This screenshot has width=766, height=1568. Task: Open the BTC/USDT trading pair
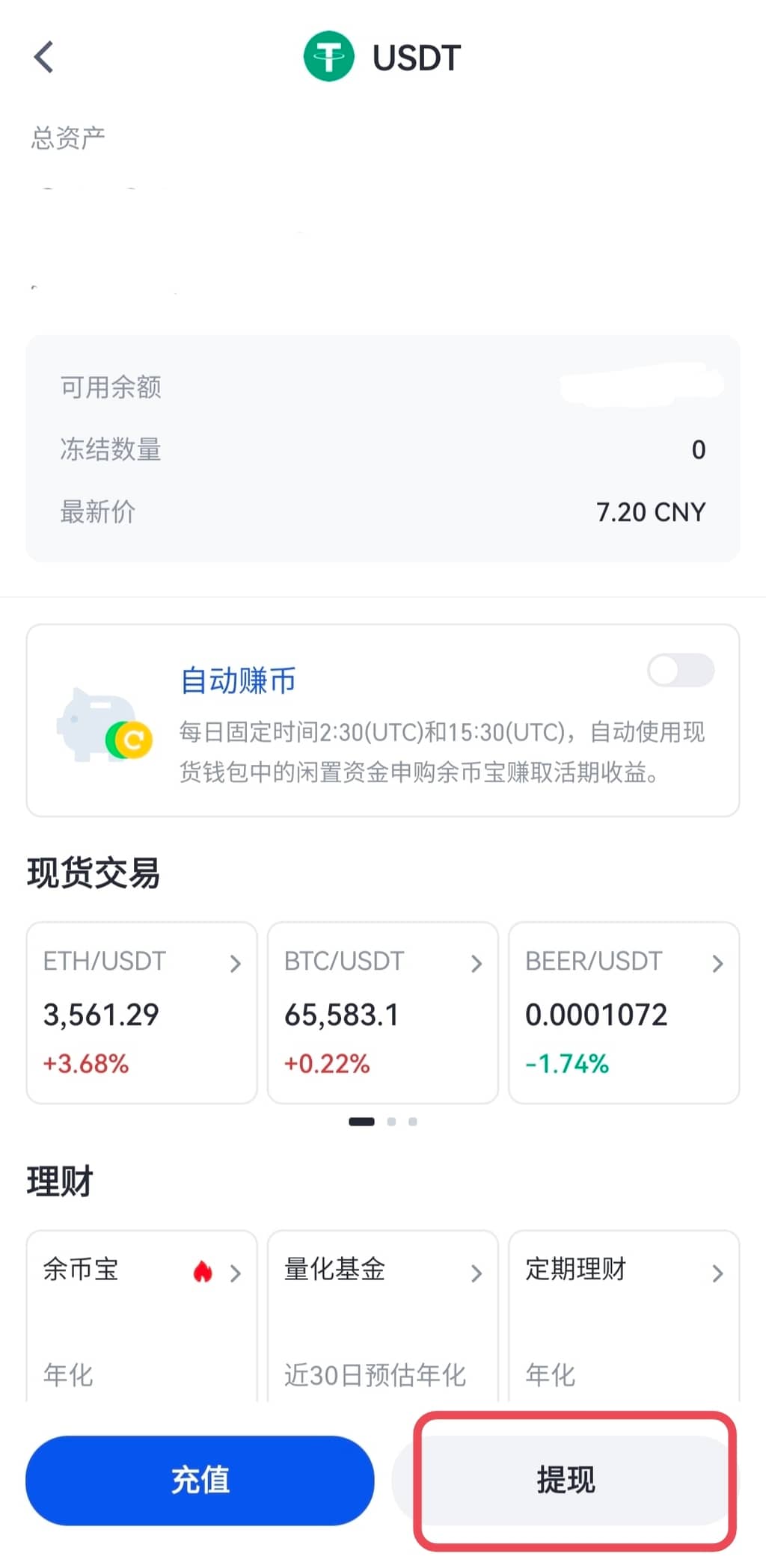click(x=382, y=1012)
